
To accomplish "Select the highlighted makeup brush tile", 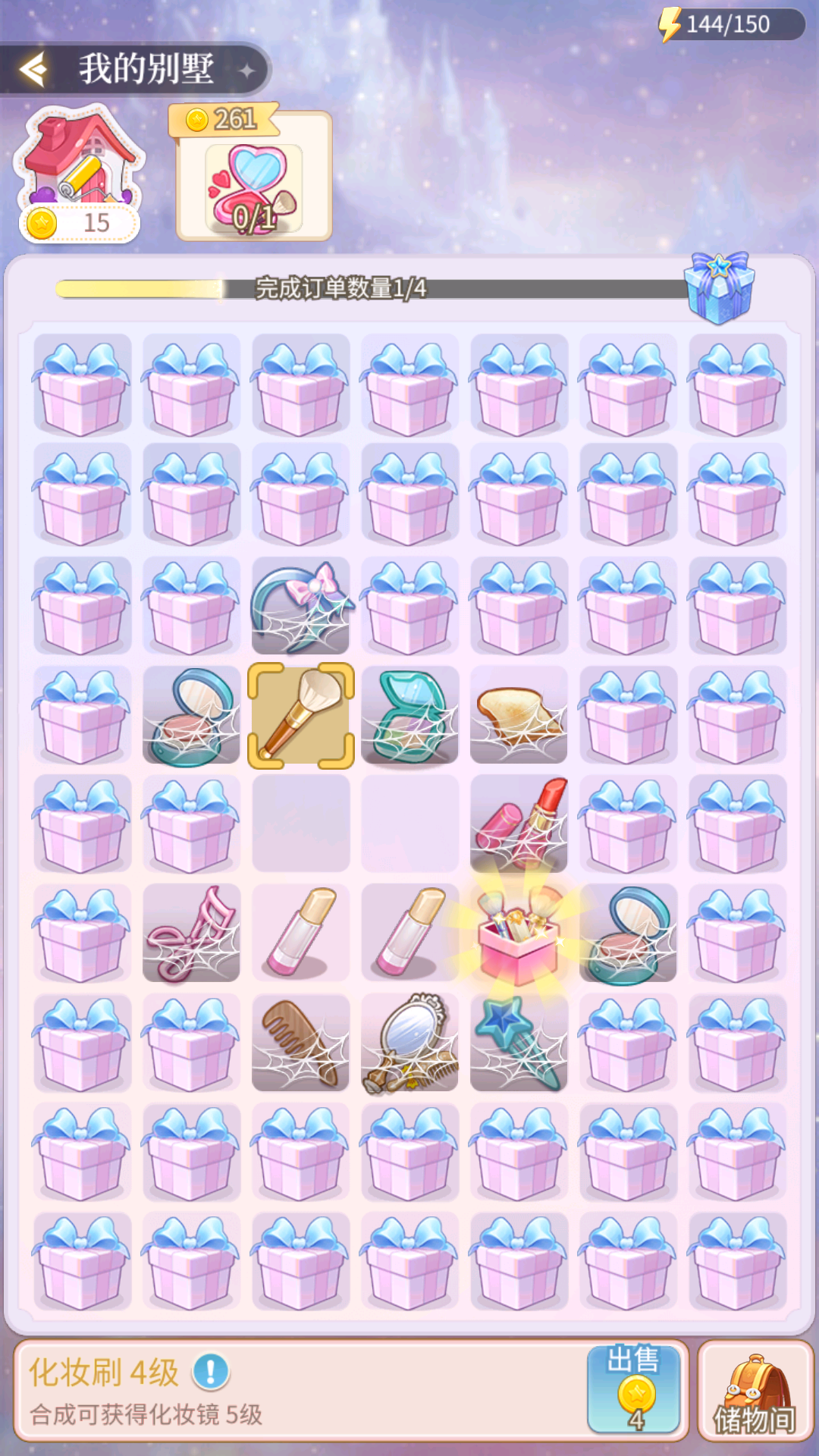I will coord(301,716).
